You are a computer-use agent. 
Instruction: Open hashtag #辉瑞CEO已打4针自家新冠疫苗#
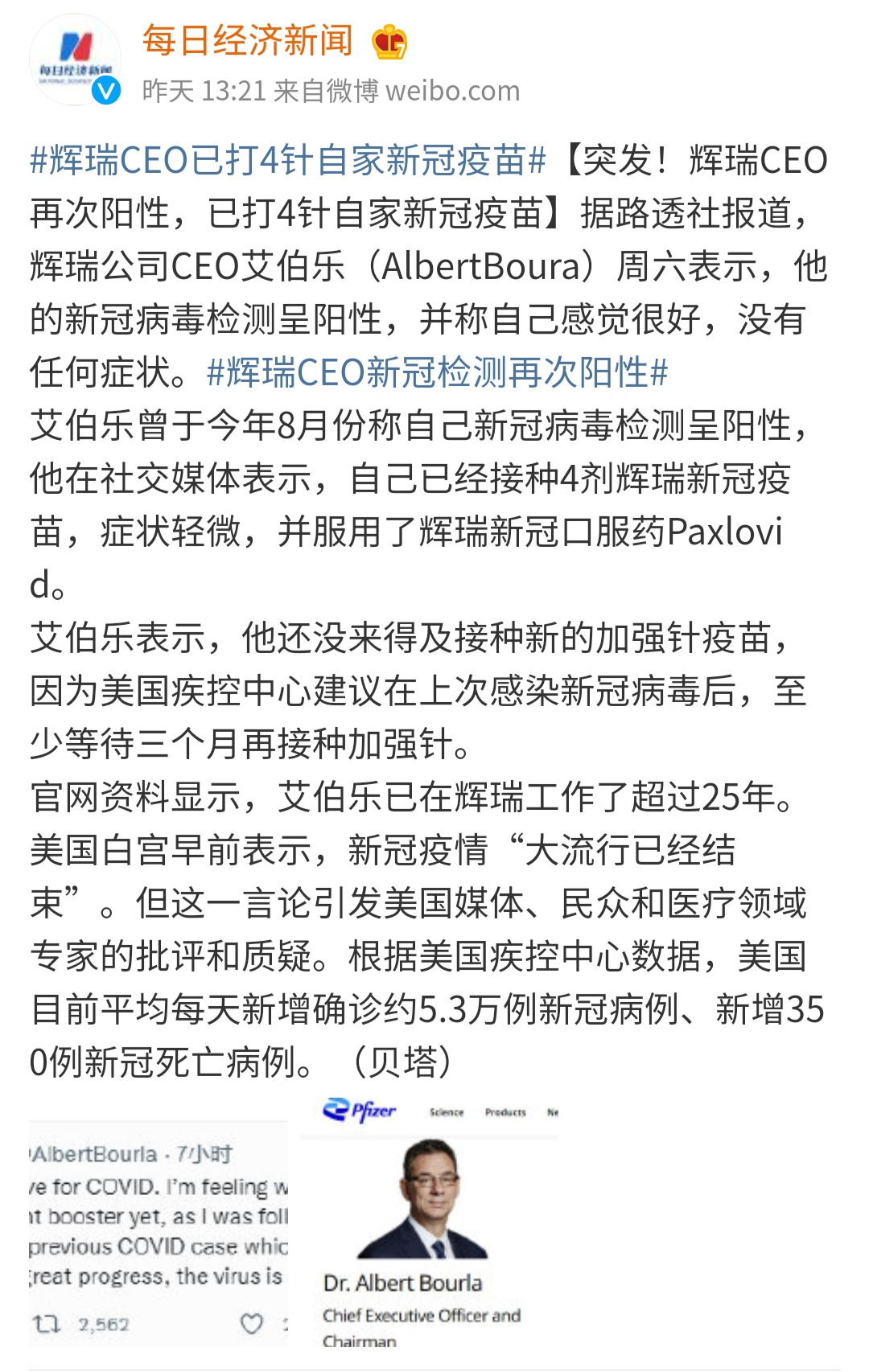click(288, 160)
